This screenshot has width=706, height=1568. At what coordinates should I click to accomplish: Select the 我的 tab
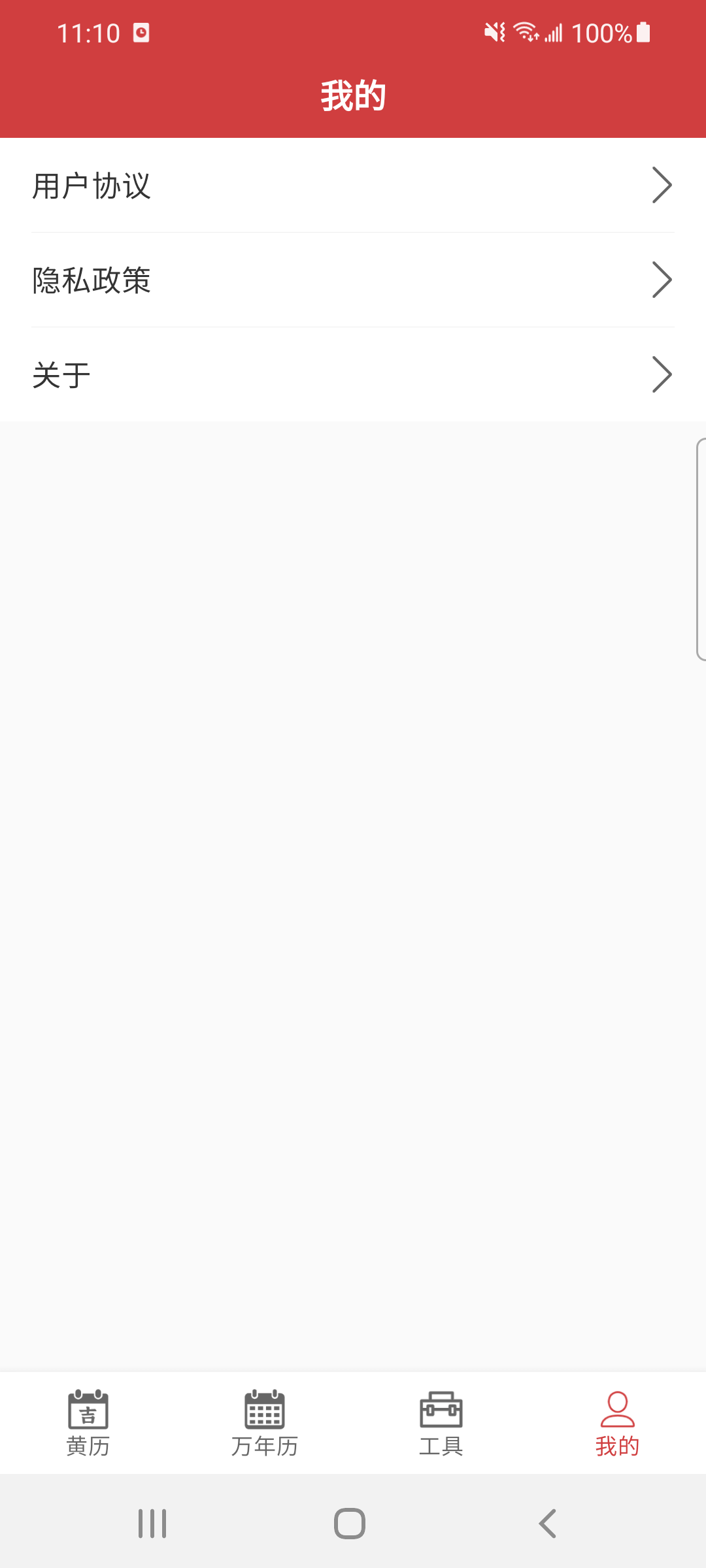[x=617, y=1423]
